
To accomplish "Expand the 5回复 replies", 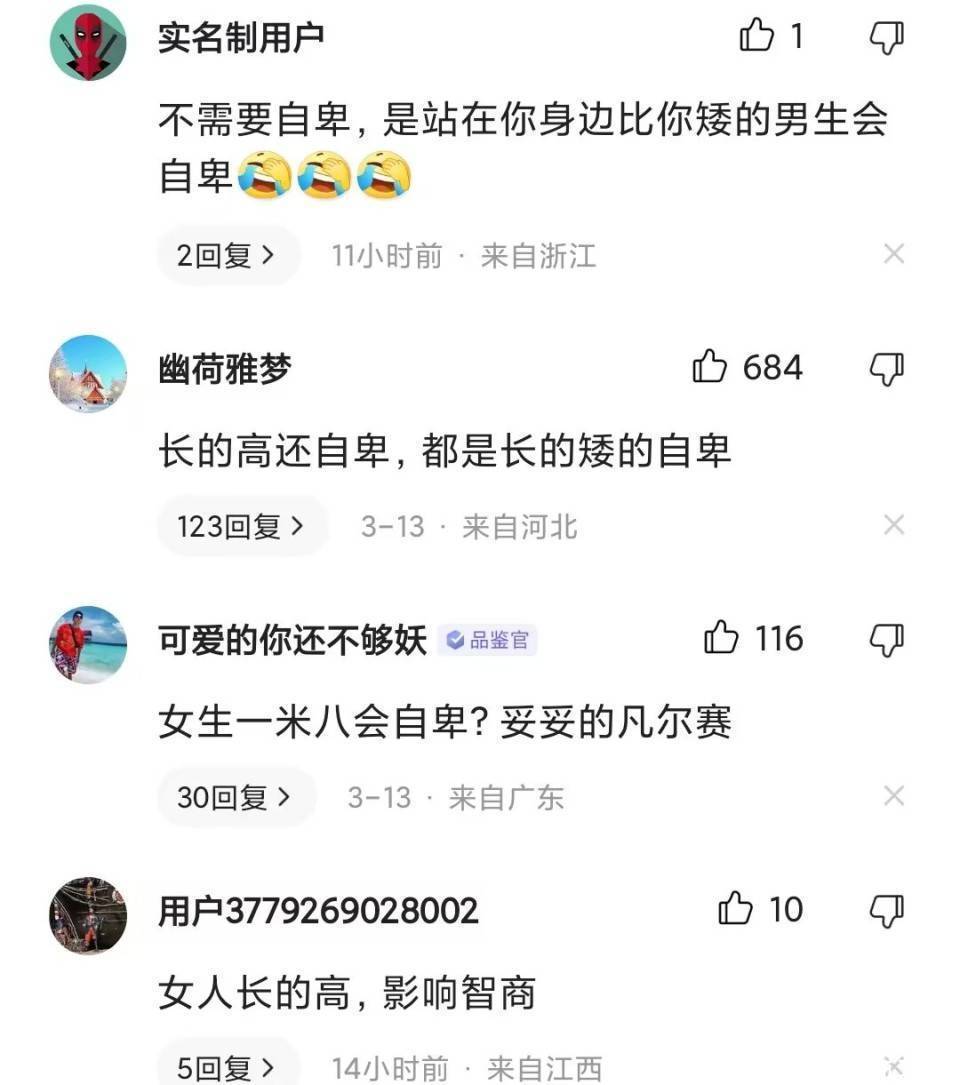I will tap(227, 1066).
